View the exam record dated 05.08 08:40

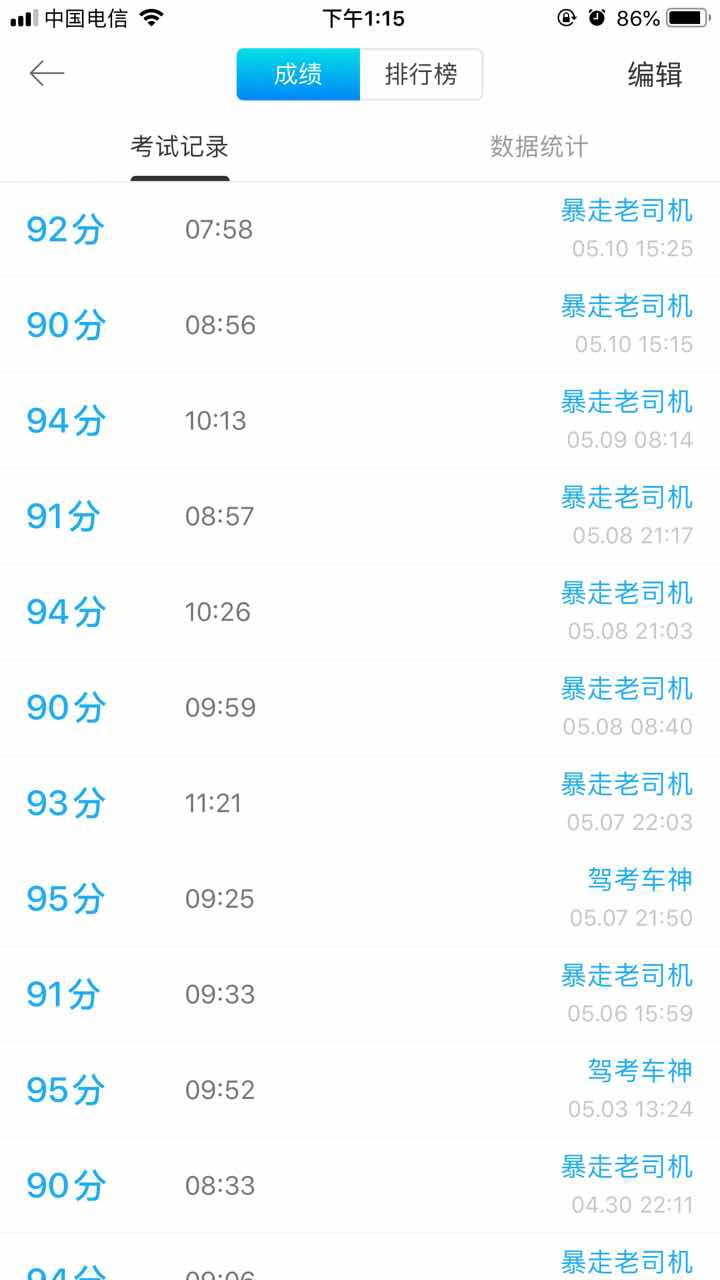(x=360, y=707)
